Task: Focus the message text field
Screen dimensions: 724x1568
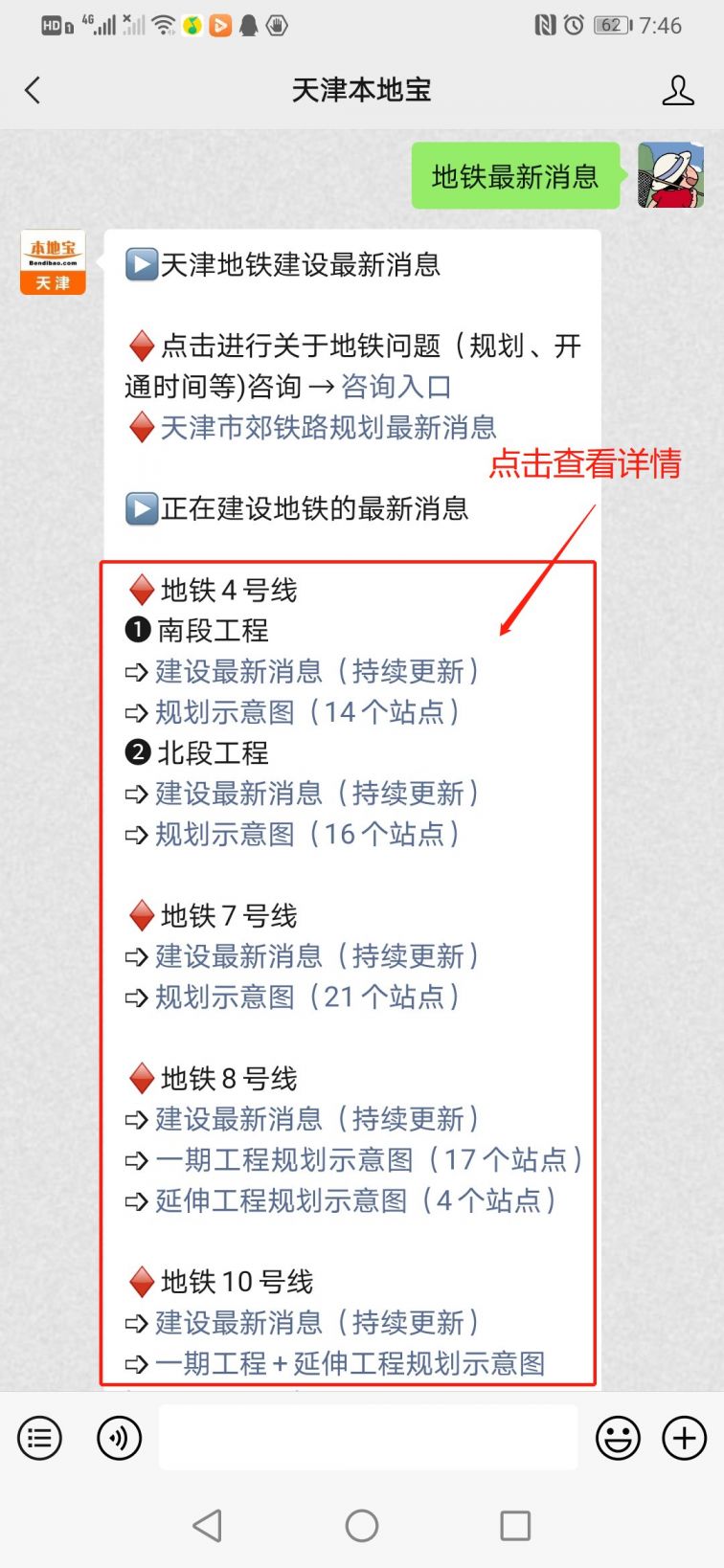Action: point(368,1437)
